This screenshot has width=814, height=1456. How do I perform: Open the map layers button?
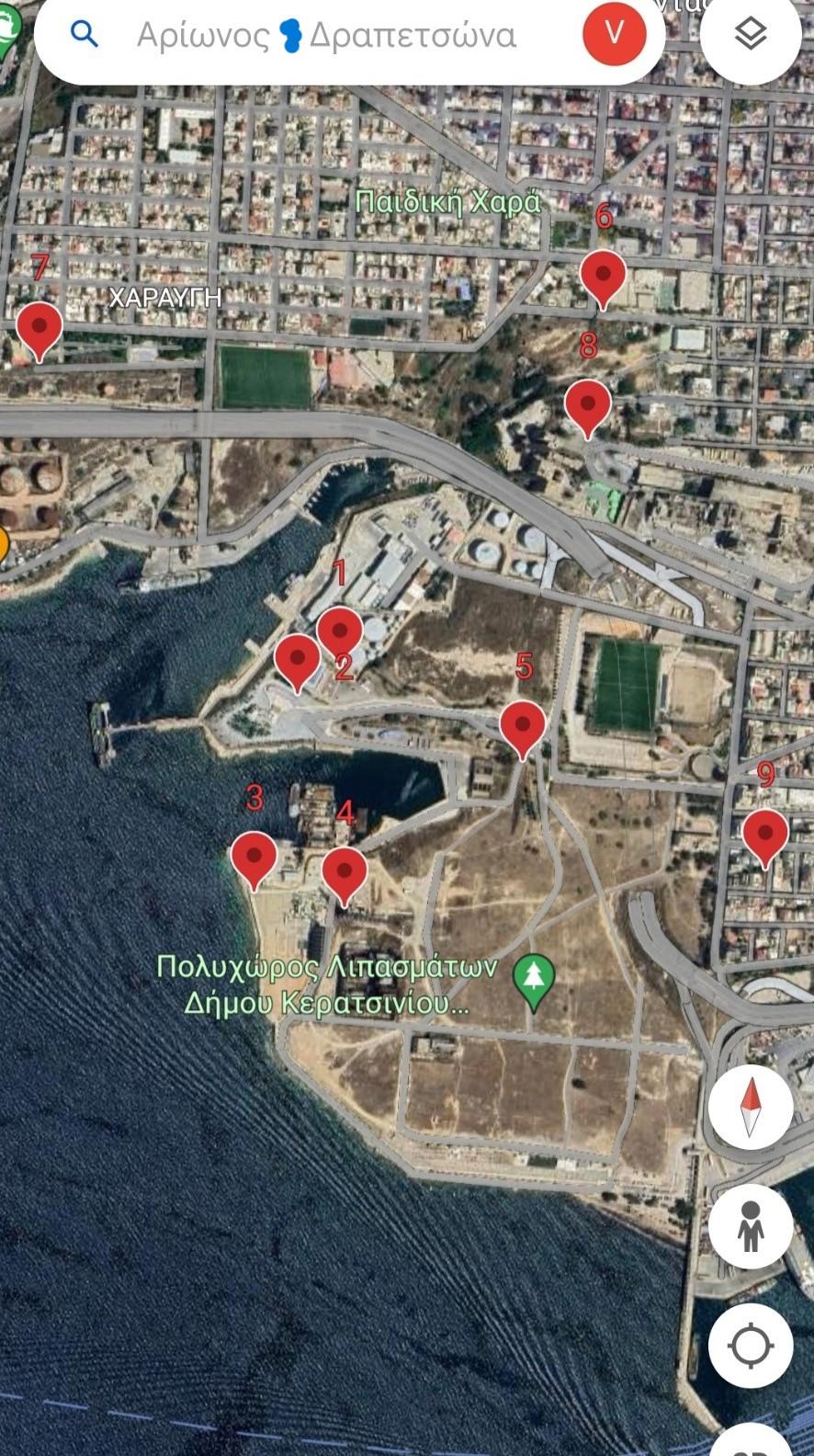751,35
